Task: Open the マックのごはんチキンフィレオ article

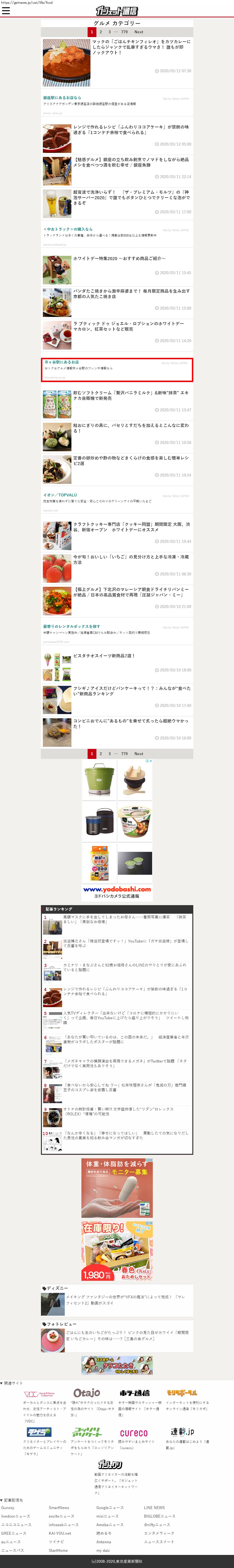Action: (131, 47)
